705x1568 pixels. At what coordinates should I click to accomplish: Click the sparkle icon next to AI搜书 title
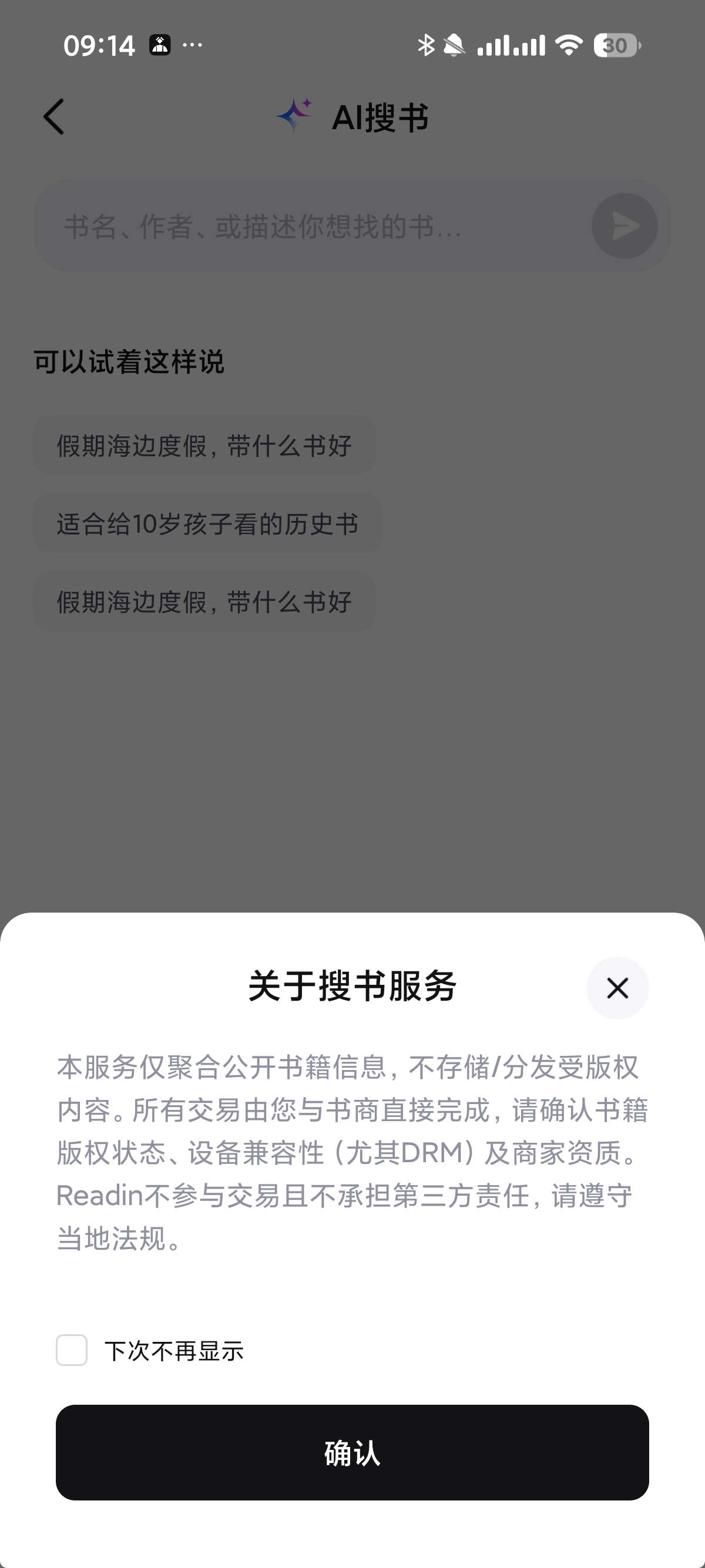297,114
